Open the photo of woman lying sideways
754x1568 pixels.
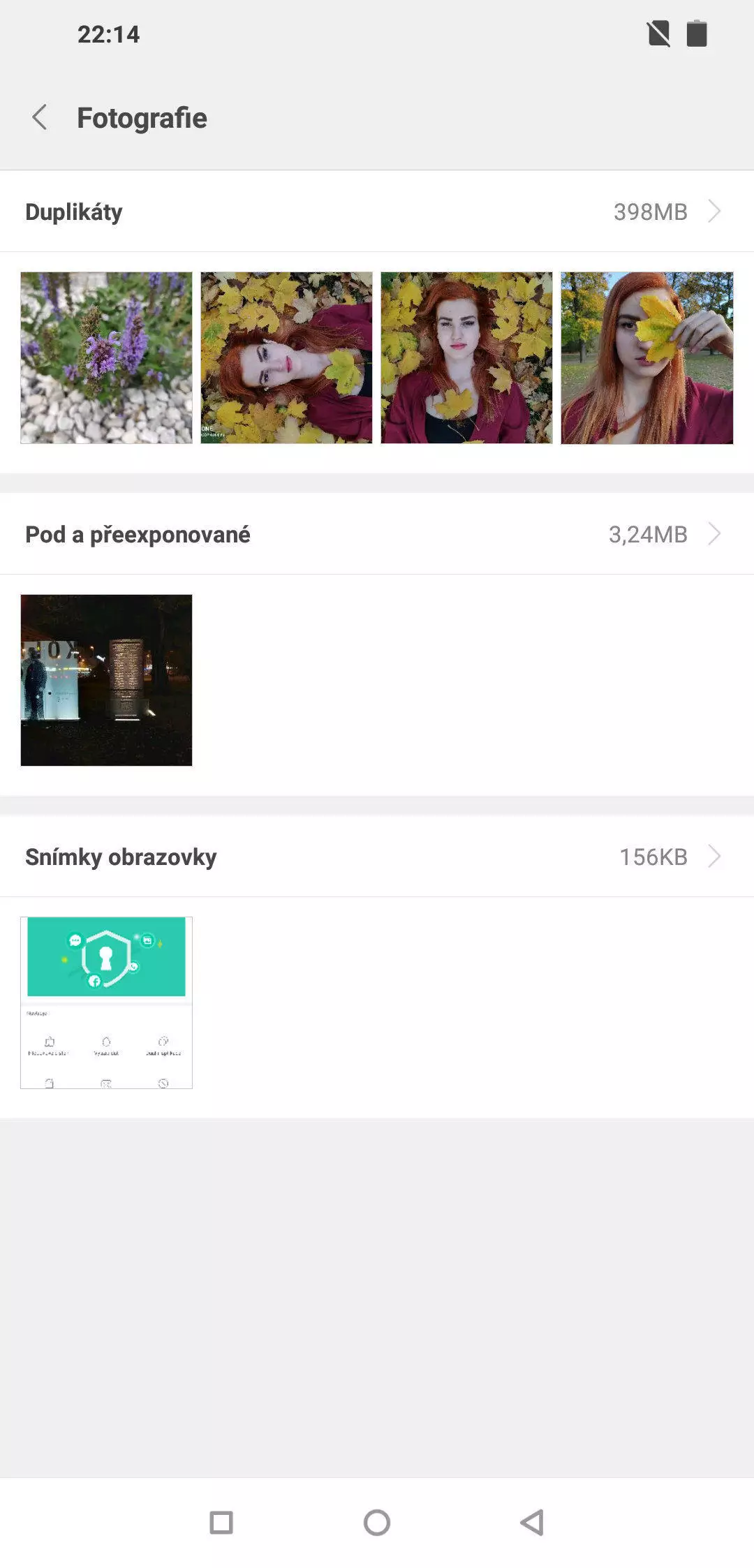pyautogui.click(x=286, y=357)
